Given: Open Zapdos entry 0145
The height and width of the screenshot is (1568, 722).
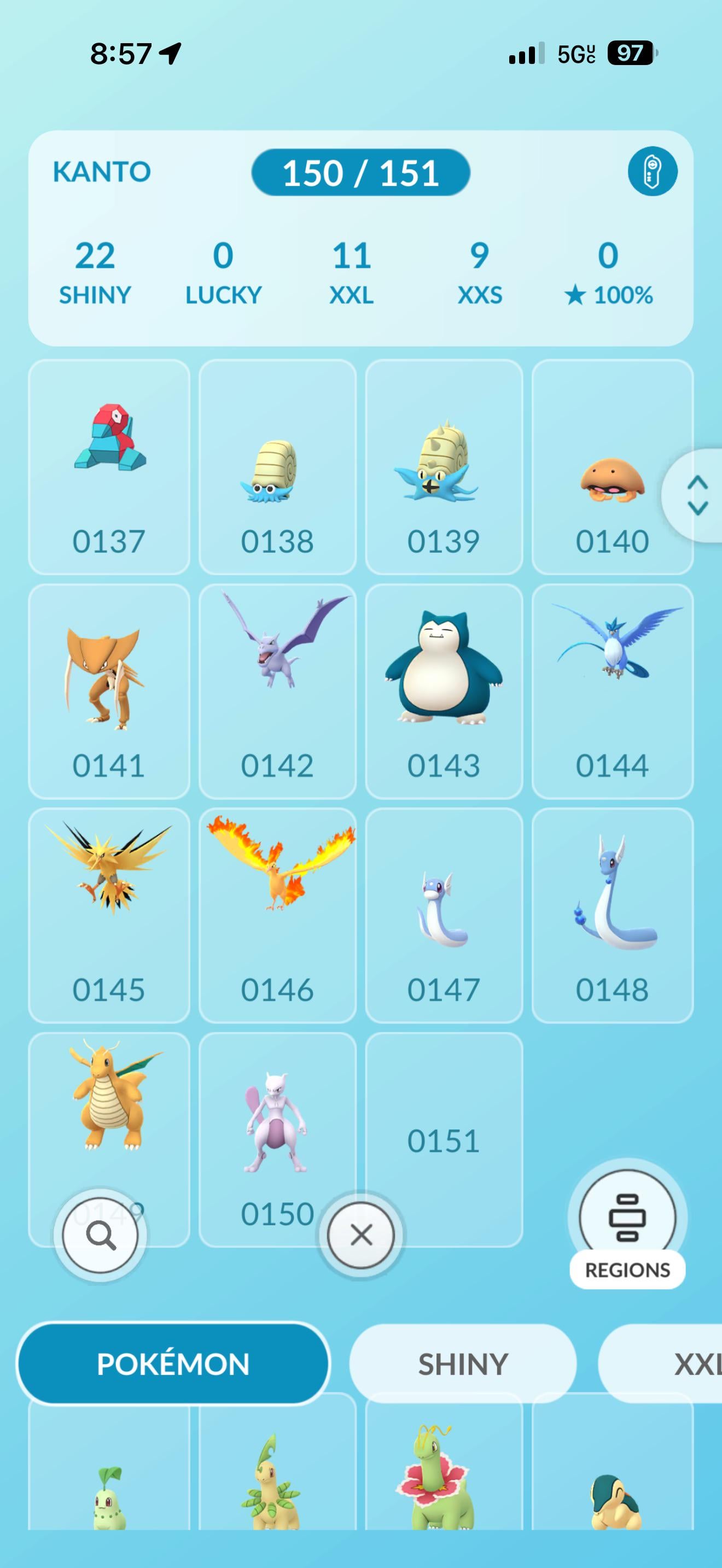Looking at the screenshot, I should 109,915.
